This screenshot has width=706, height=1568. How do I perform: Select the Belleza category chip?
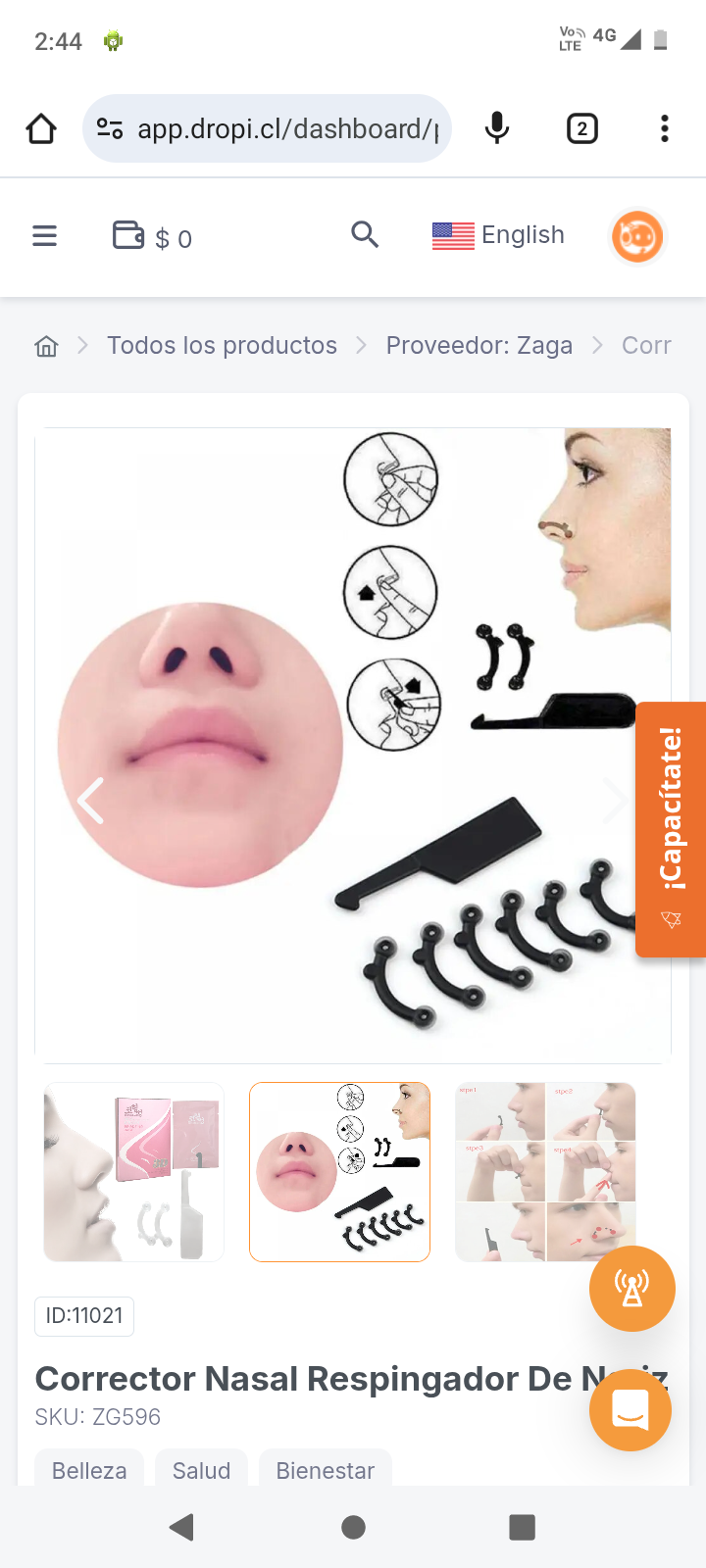[x=89, y=1470]
